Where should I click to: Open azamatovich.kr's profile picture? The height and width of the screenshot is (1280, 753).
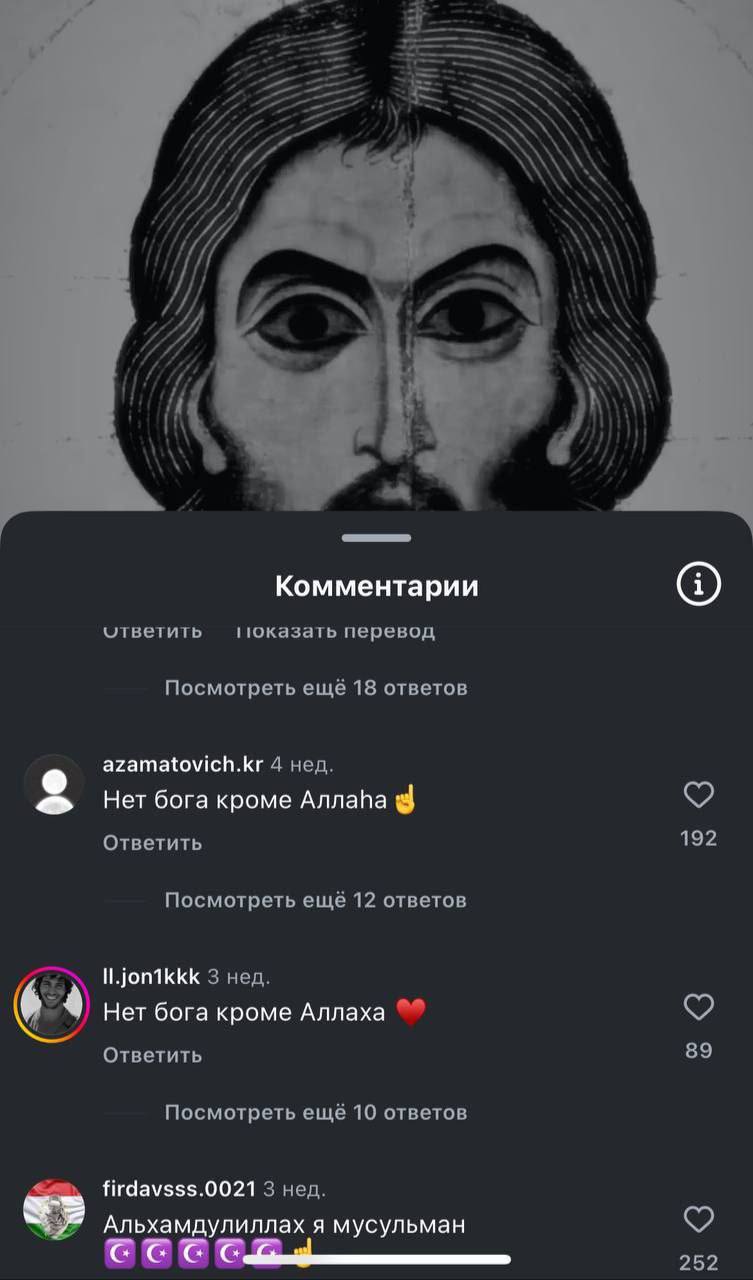53,785
